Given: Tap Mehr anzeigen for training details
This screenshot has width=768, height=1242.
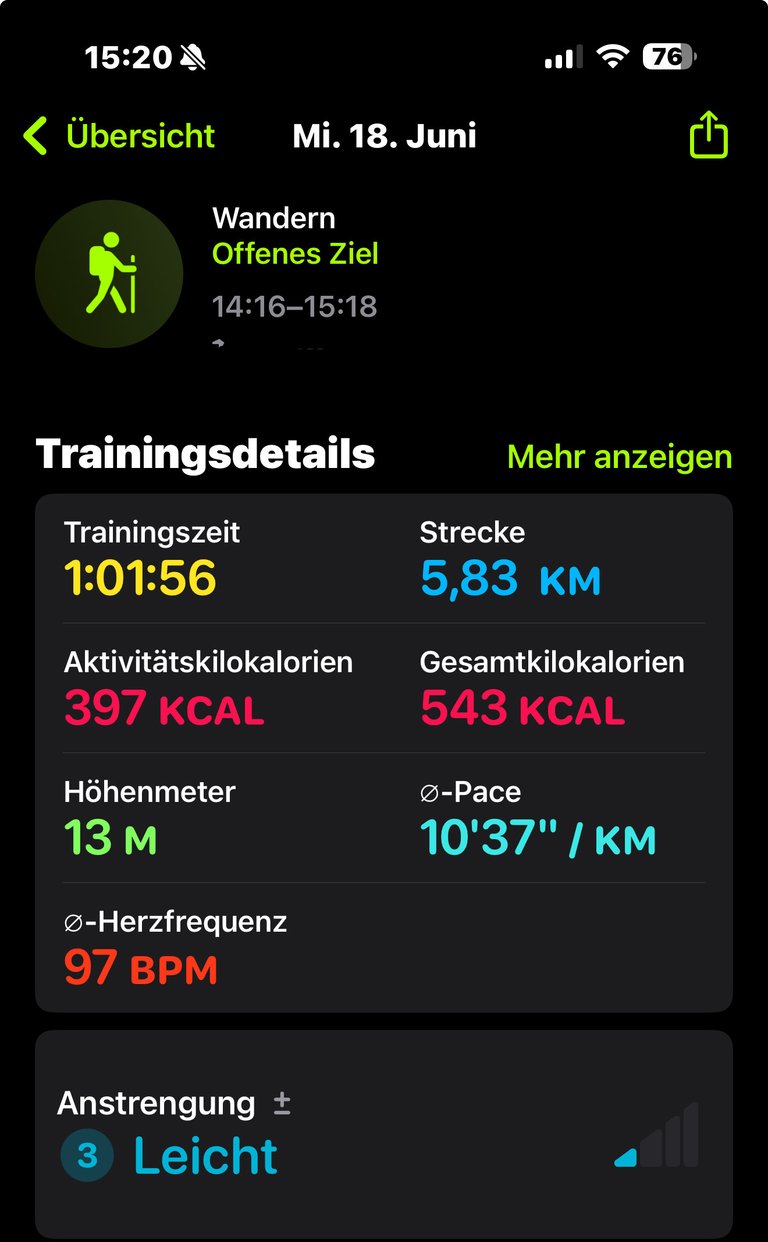Looking at the screenshot, I should tap(619, 457).
